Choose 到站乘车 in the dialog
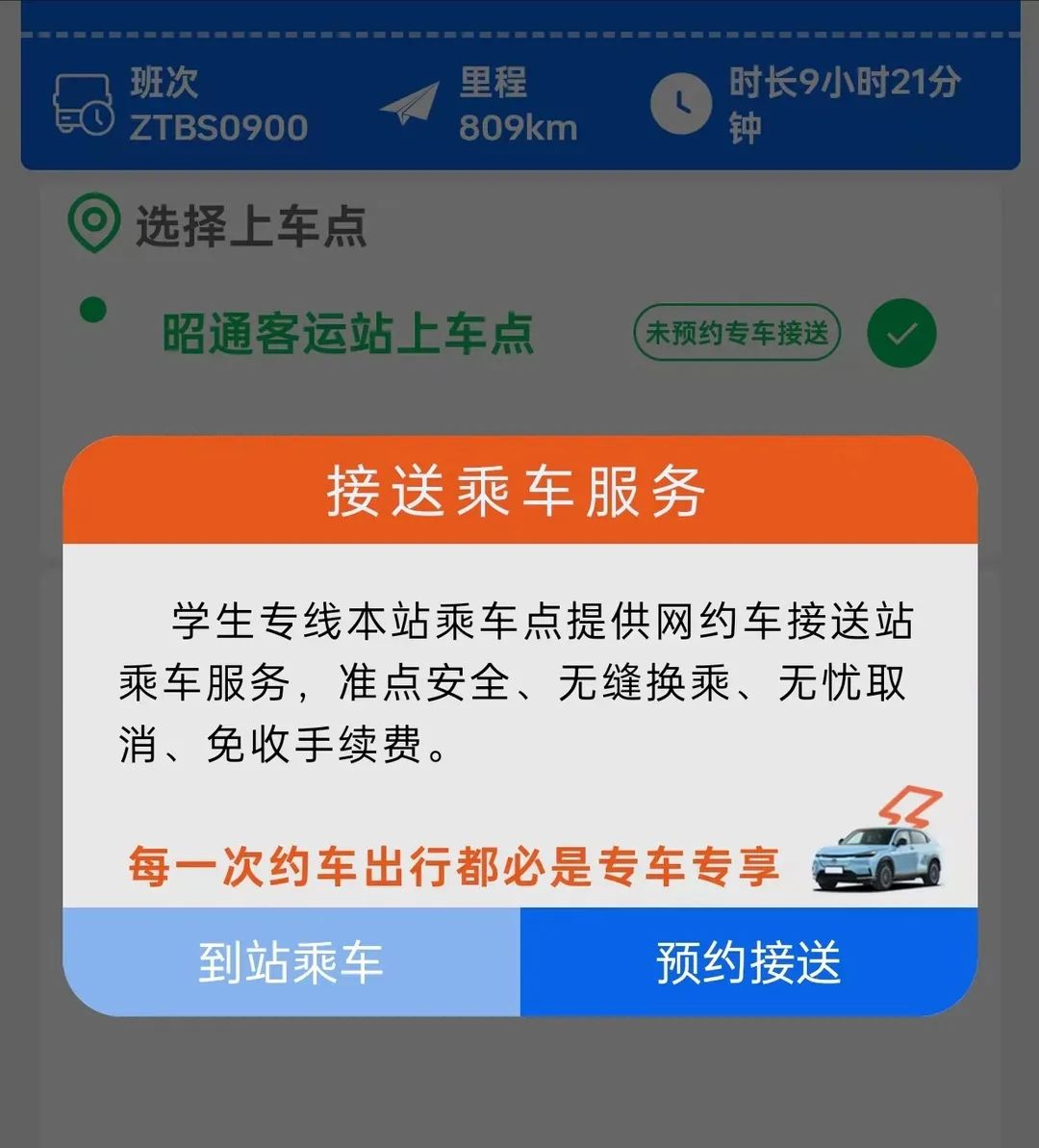 point(291,961)
